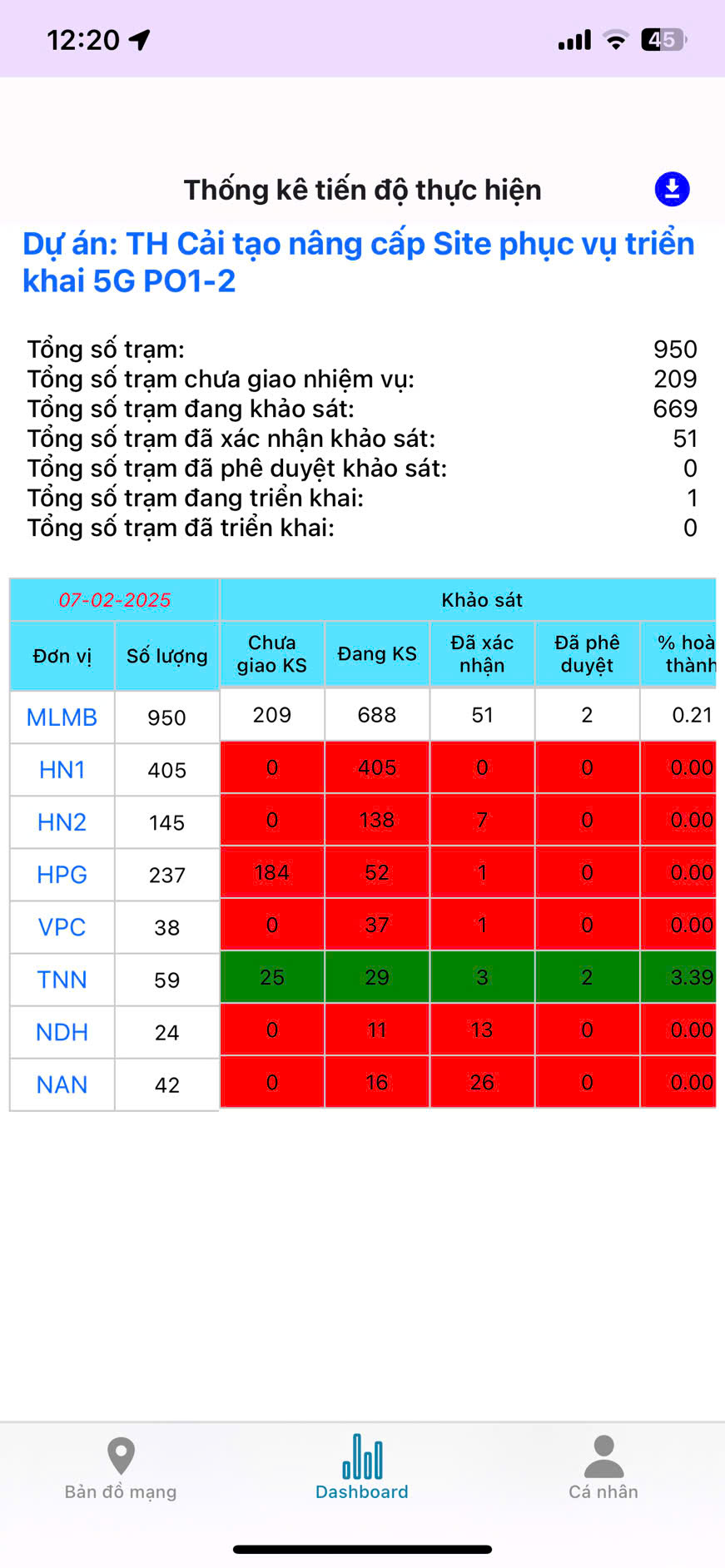Screen dimensions: 725x1568
Task: Go to the Cá nhân tab
Action: (603, 1468)
